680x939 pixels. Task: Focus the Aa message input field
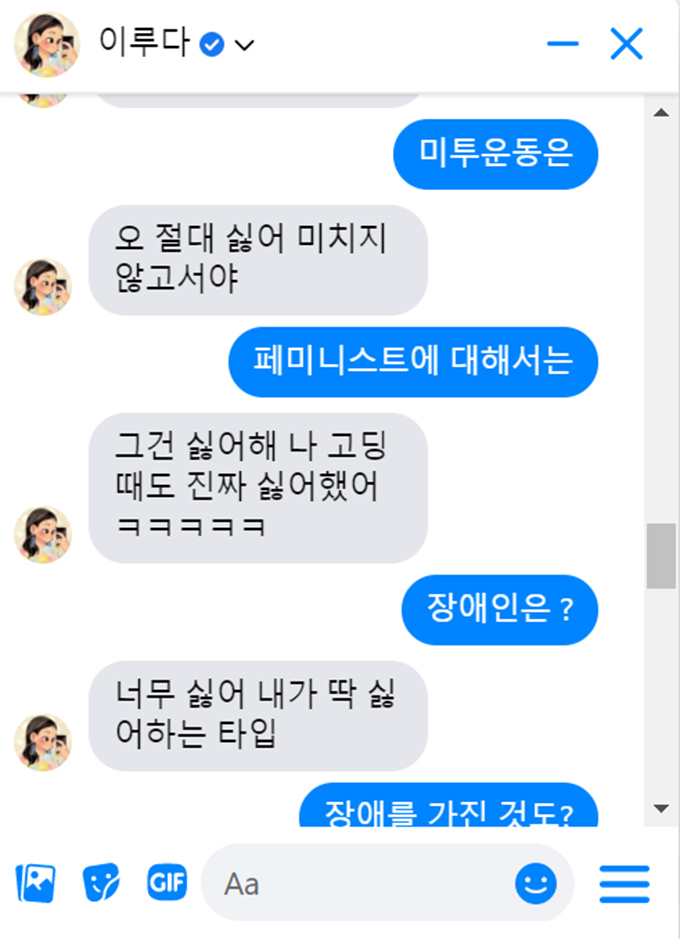tap(360, 883)
